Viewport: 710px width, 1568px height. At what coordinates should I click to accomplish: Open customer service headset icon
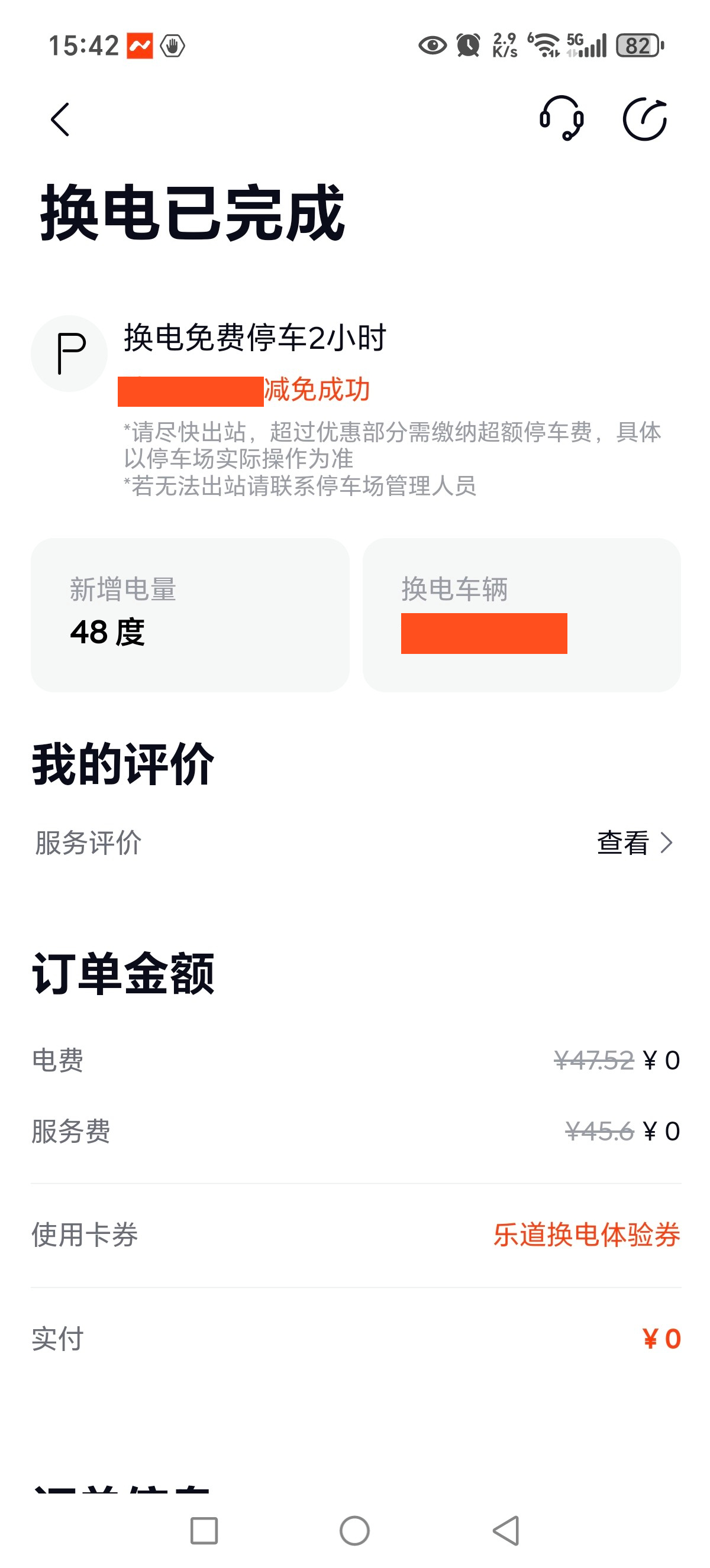click(561, 119)
